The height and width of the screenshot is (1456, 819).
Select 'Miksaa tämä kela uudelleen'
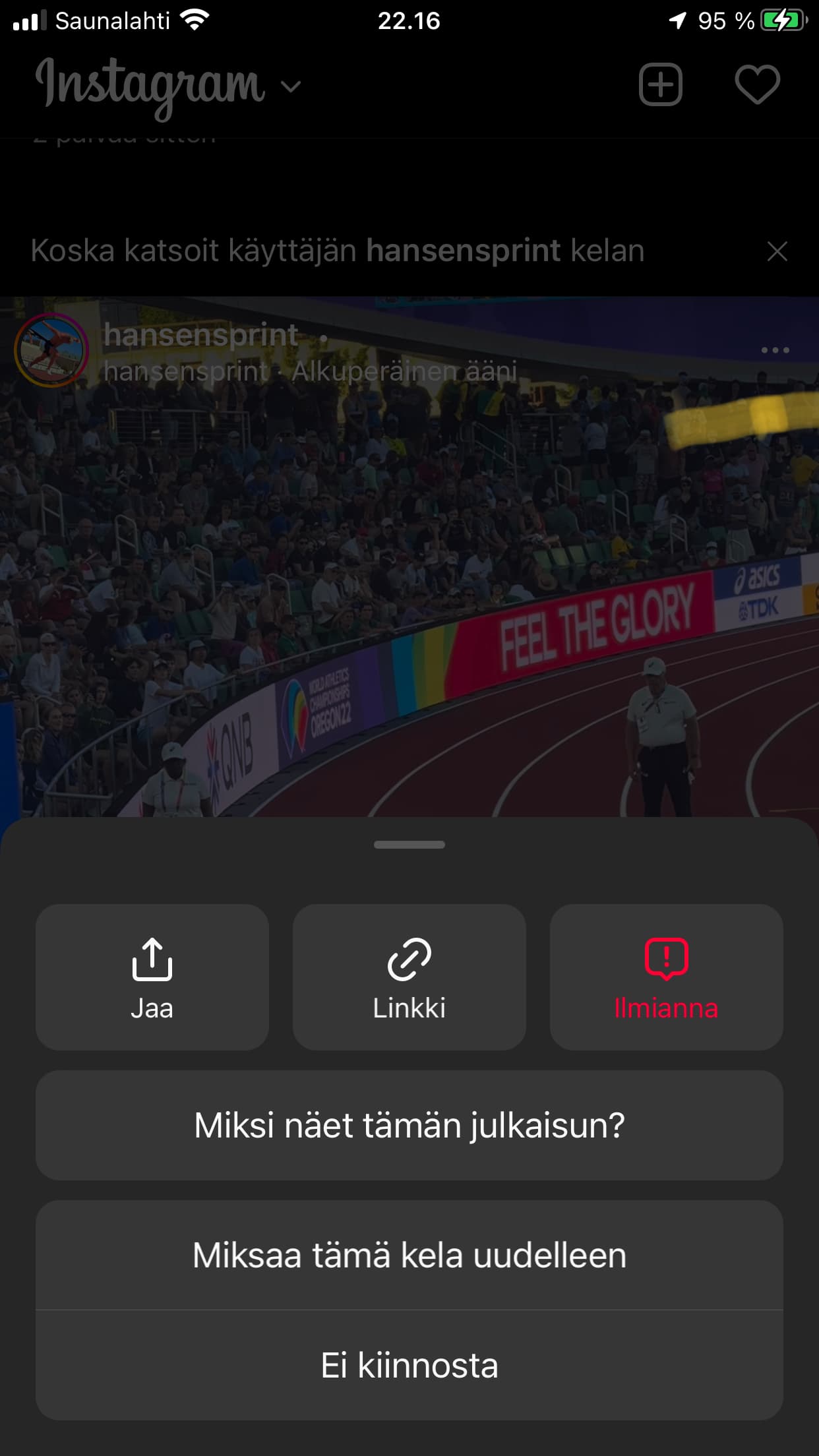[409, 1255]
